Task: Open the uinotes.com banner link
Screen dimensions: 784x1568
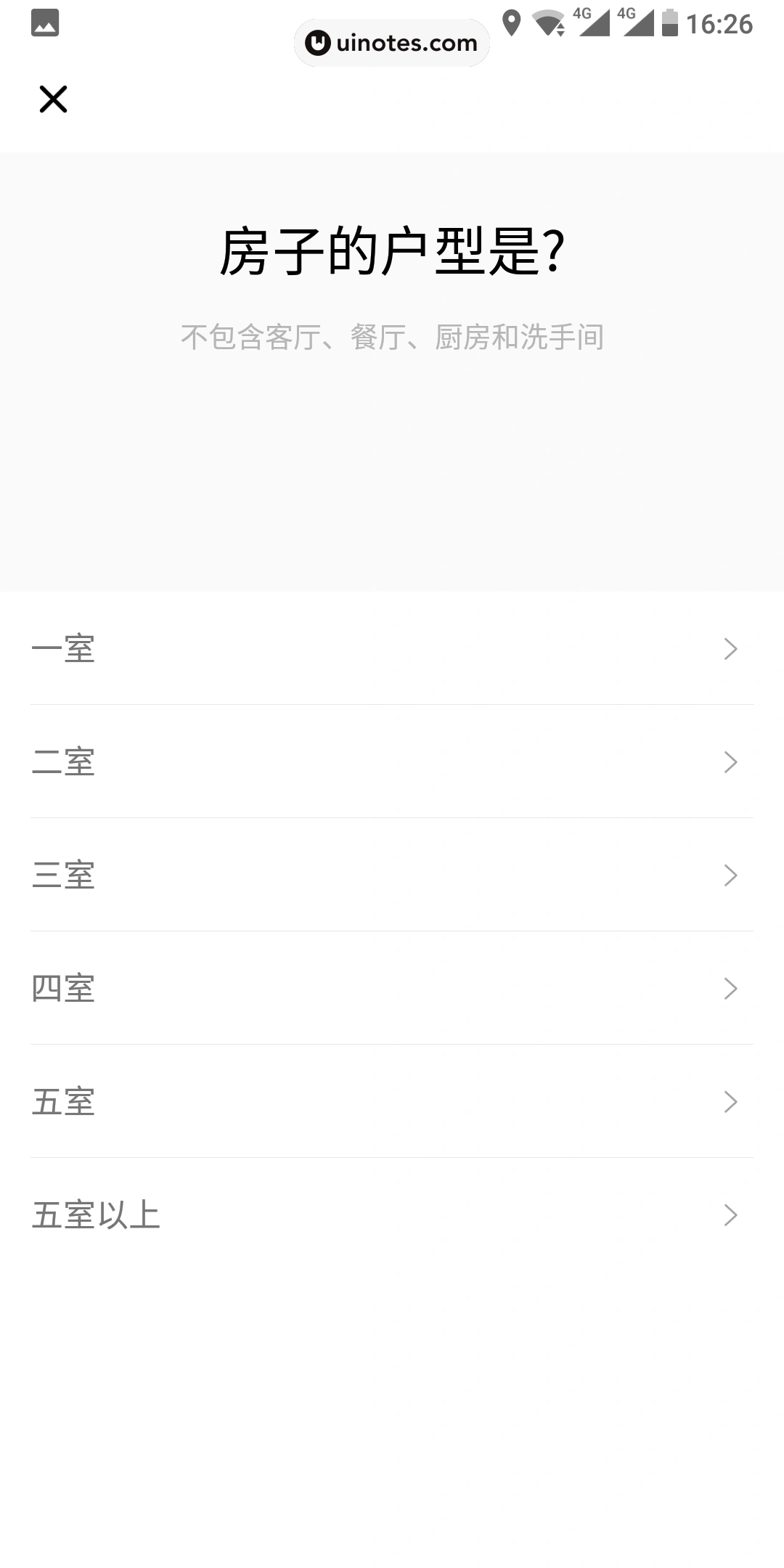Action: (x=392, y=43)
